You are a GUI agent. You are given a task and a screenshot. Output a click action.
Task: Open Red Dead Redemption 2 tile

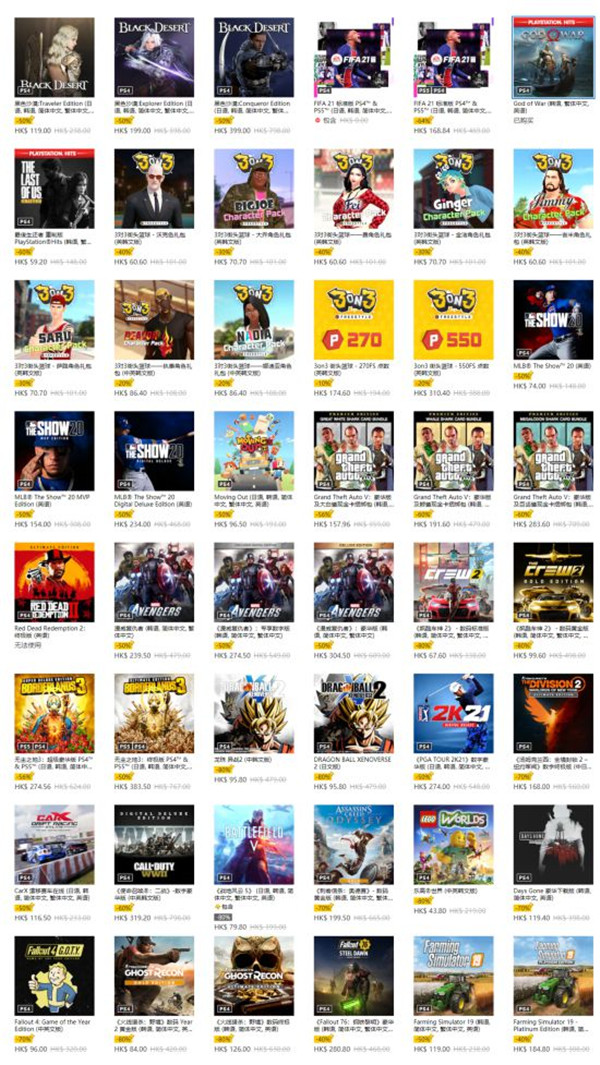(x=54, y=582)
